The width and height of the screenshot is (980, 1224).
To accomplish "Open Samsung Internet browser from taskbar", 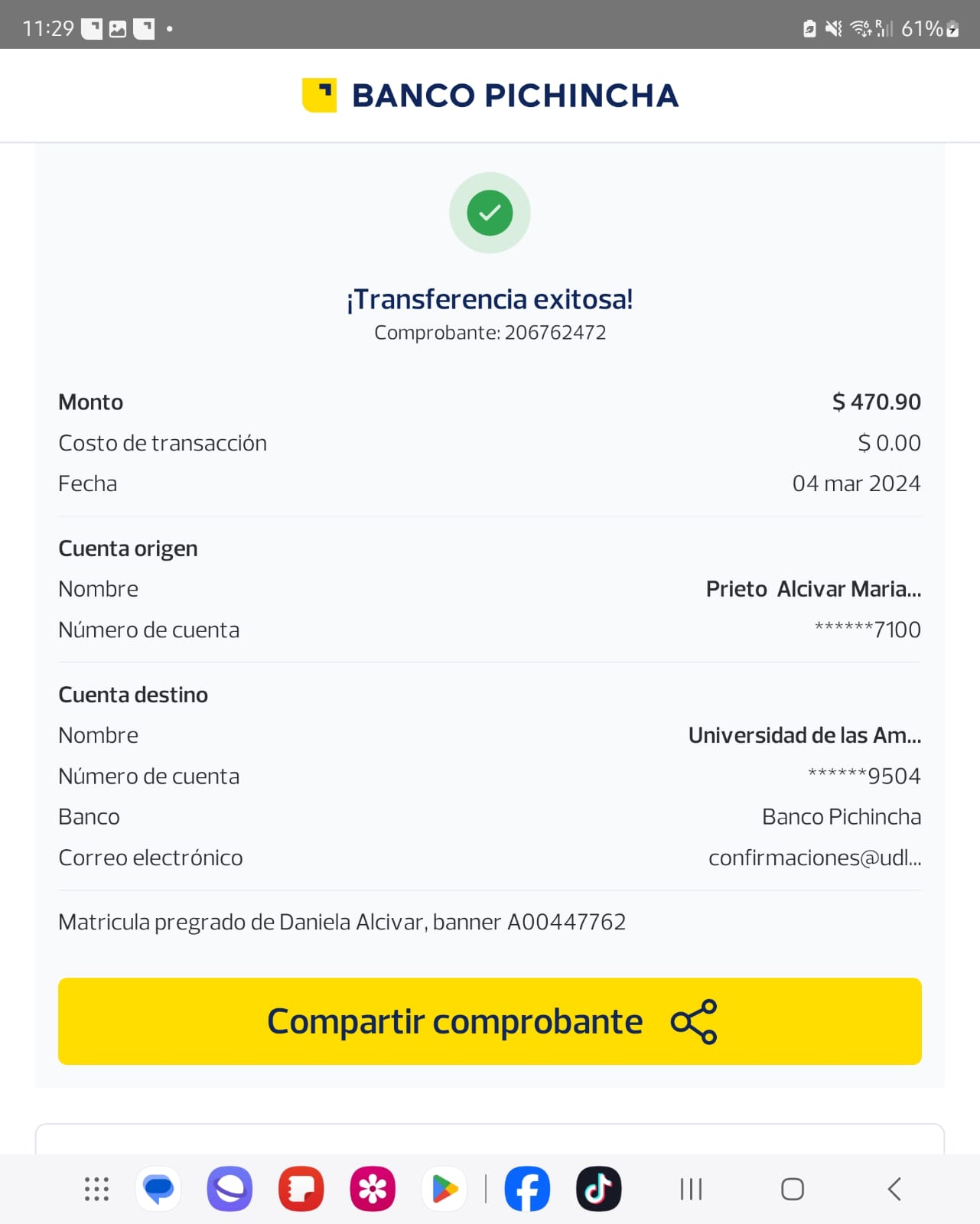I will pyautogui.click(x=230, y=1189).
